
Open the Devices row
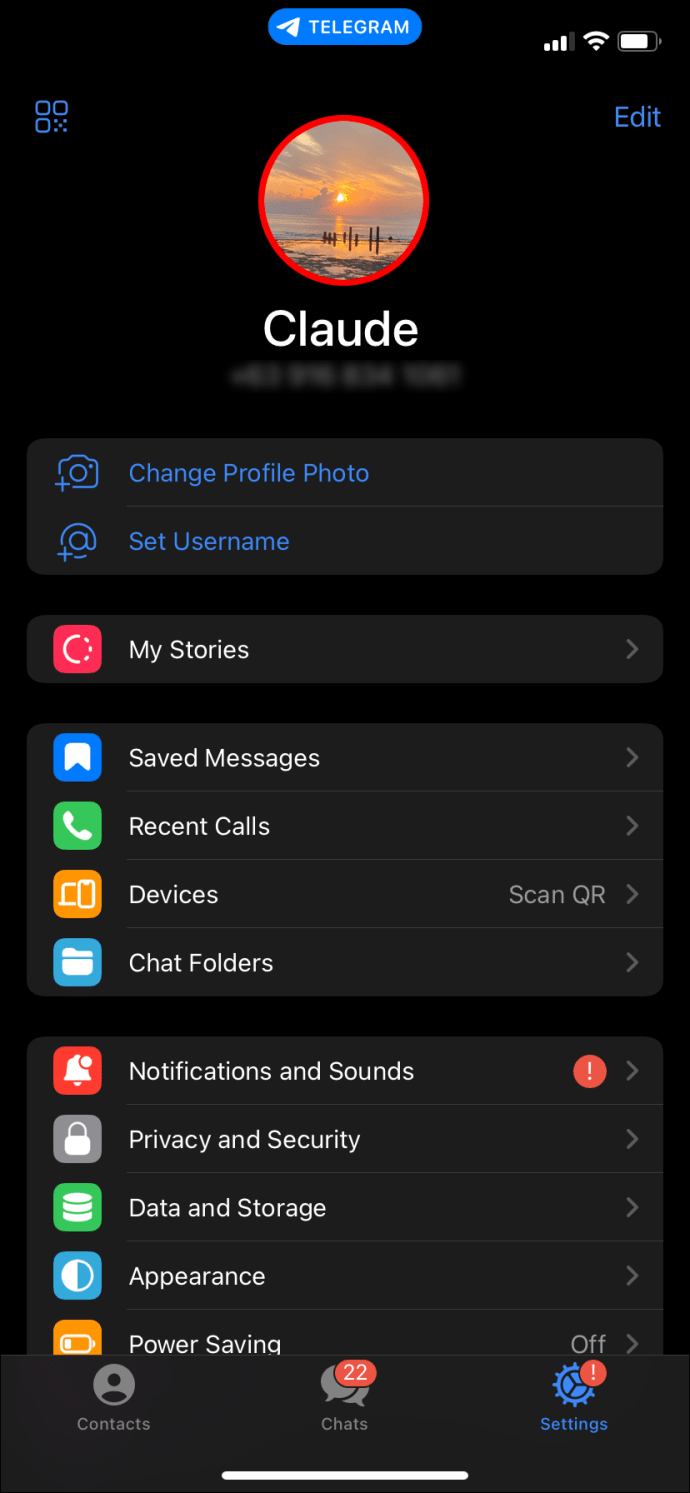[344, 894]
